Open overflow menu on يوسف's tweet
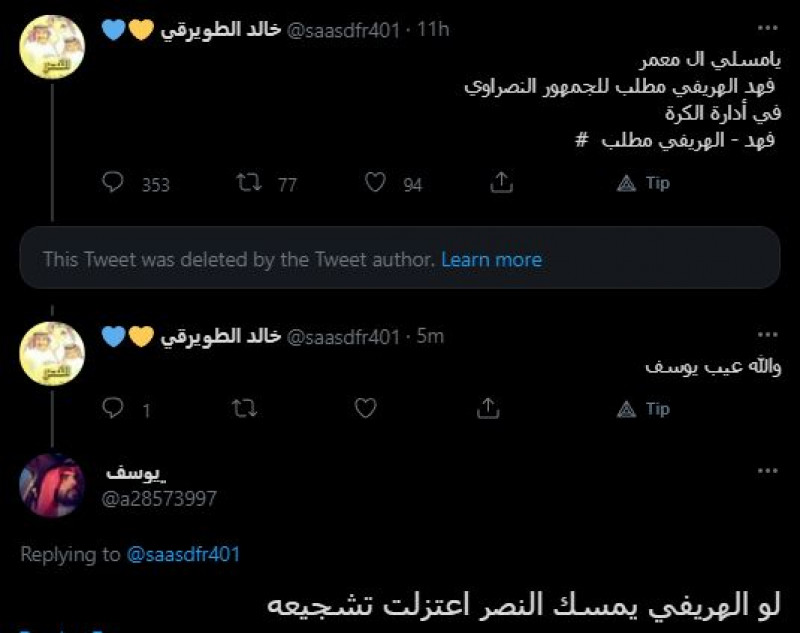This screenshot has width=800, height=633. coord(767,470)
